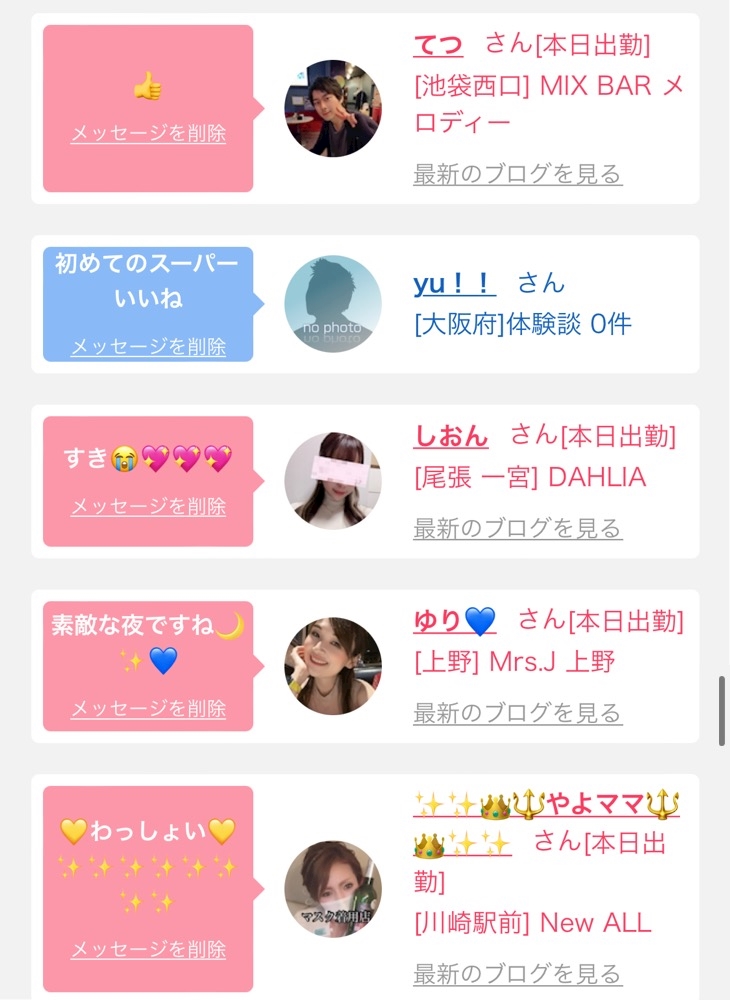The width and height of the screenshot is (730, 1000).
Task: Delete the 素敵な夜ですね message
Action: point(148,709)
